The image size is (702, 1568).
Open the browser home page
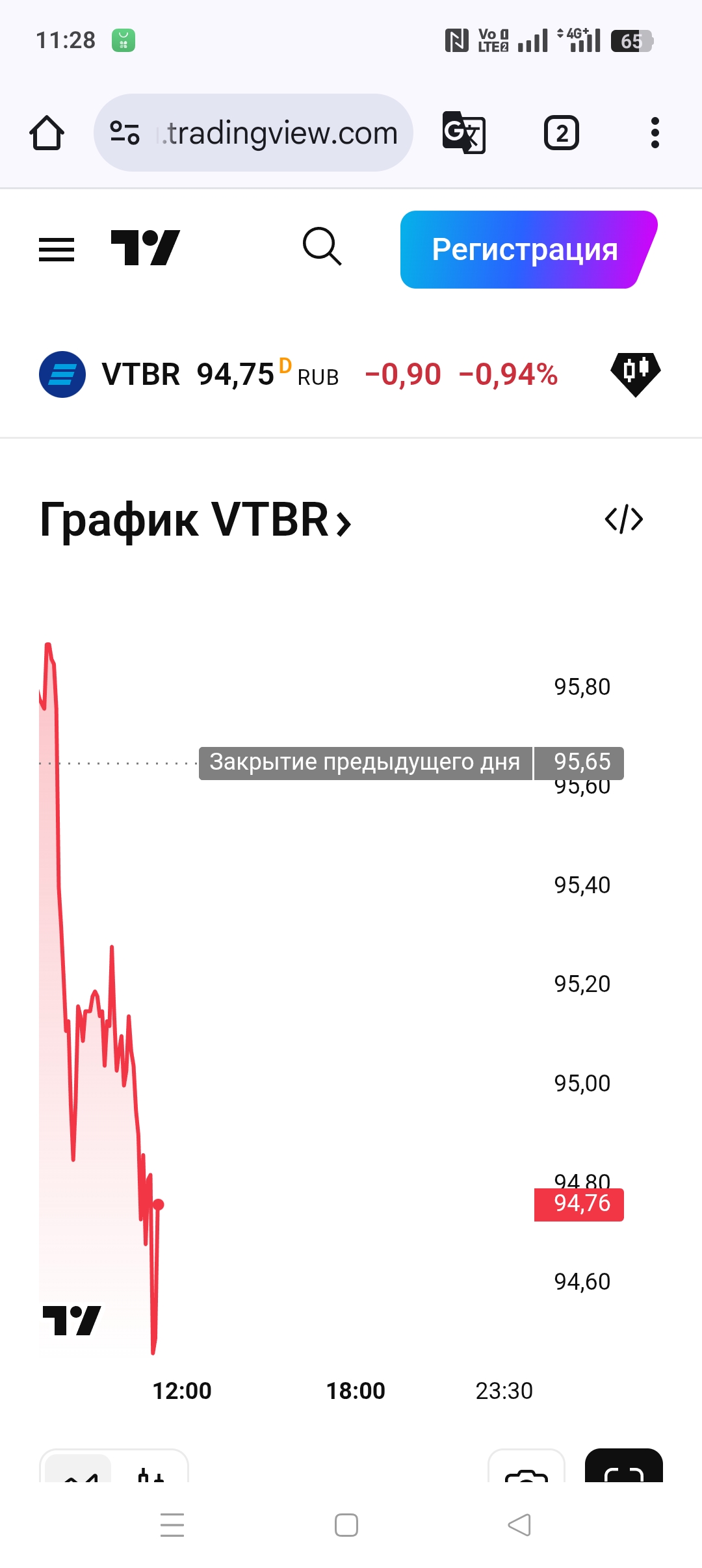point(47,133)
